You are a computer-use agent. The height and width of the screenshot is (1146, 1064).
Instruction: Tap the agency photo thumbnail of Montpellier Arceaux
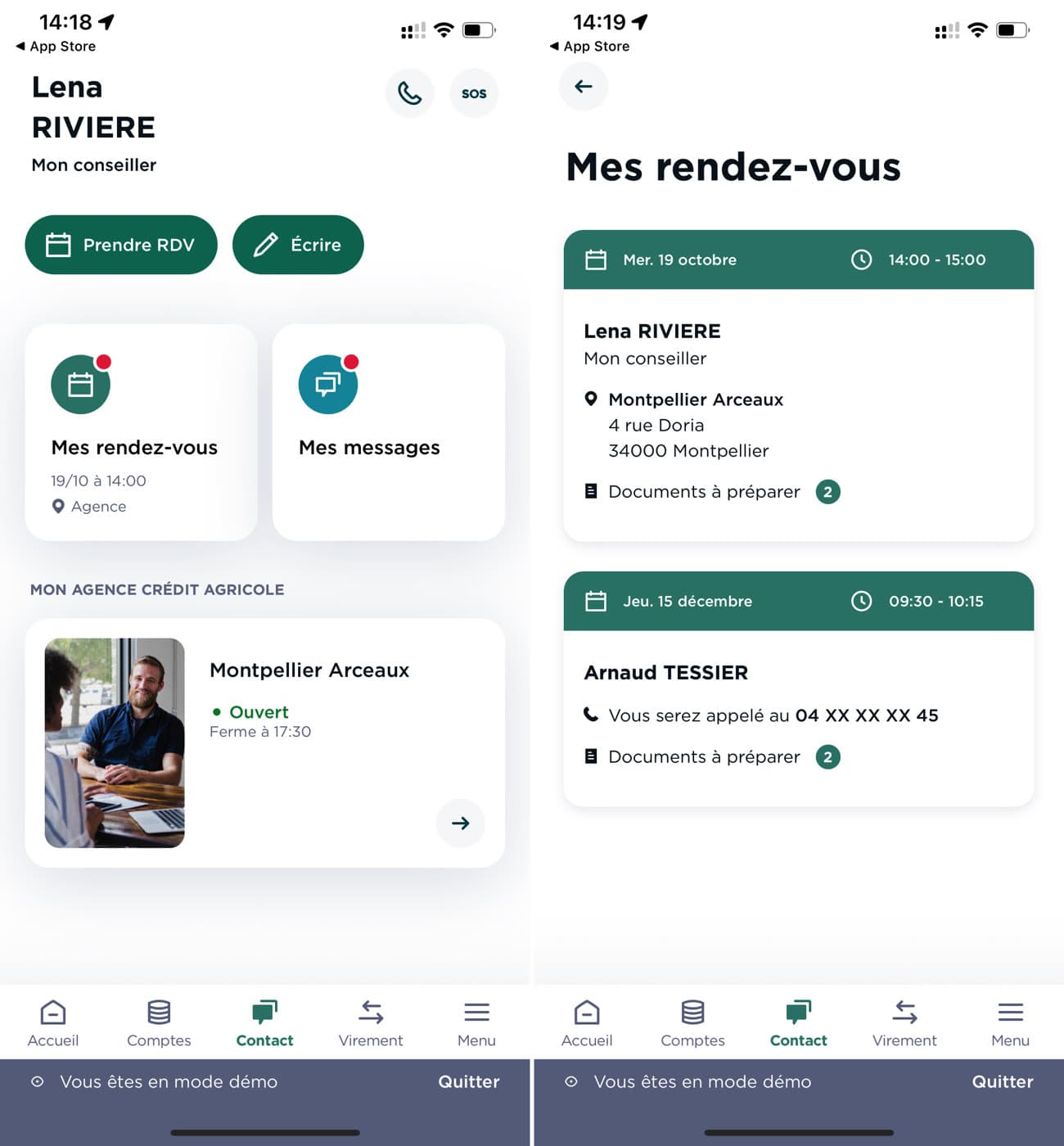click(114, 742)
